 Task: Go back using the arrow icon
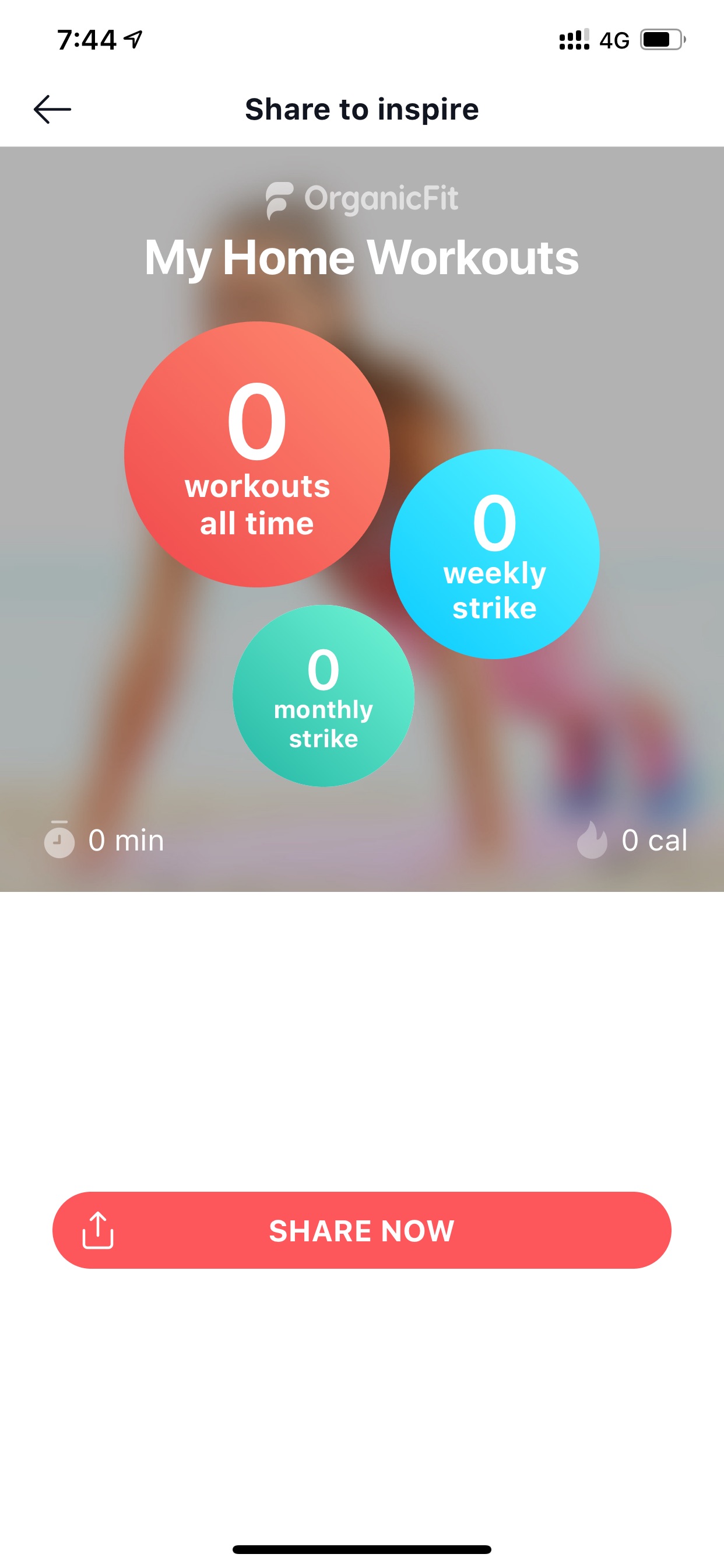52,110
